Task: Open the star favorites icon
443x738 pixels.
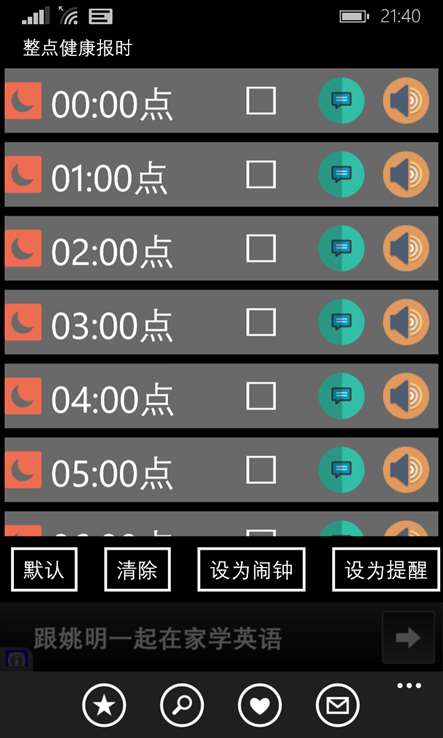Action: (104, 705)
